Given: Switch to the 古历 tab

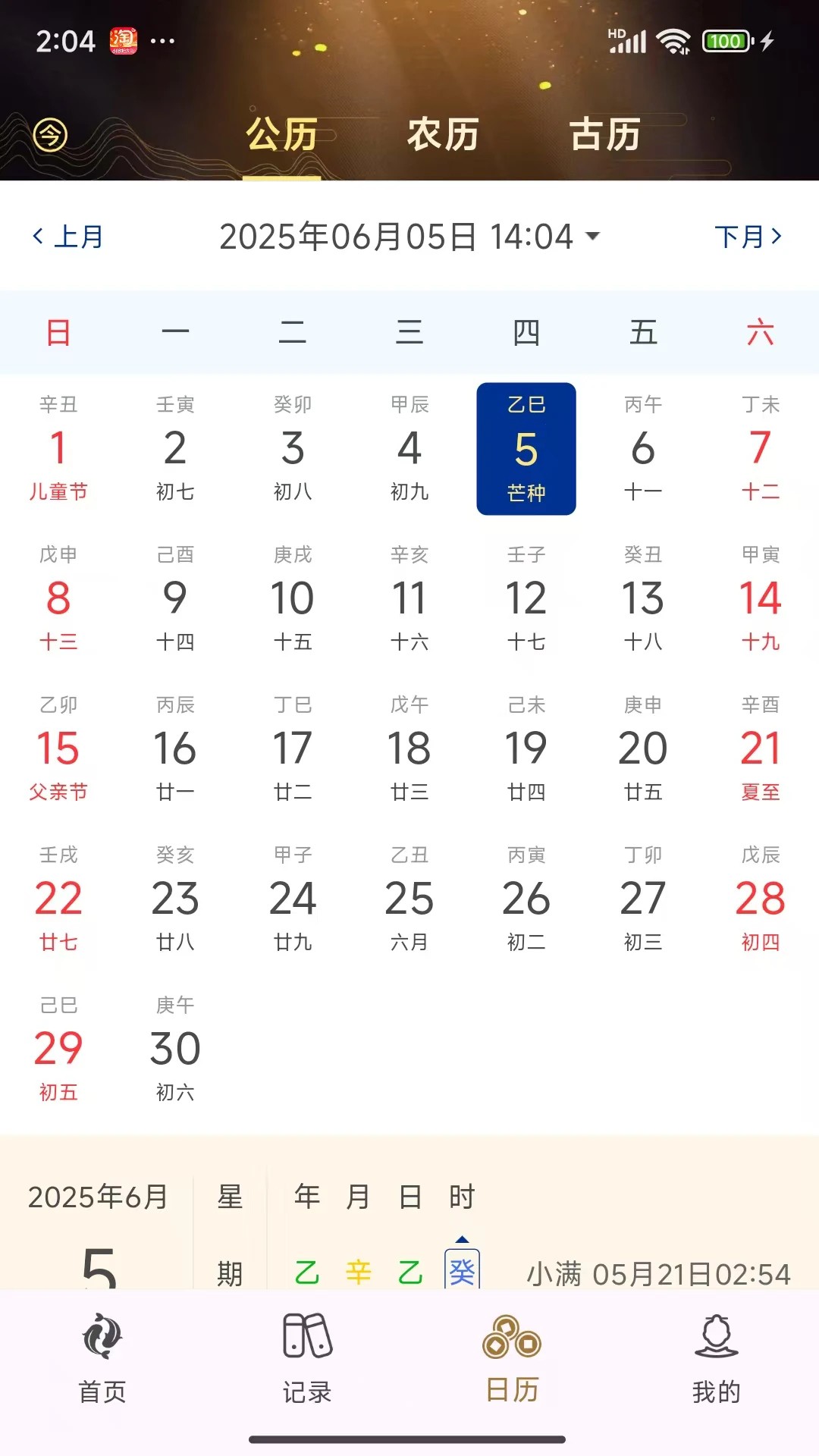Looking at the screenshot, I should coord(605,135).
